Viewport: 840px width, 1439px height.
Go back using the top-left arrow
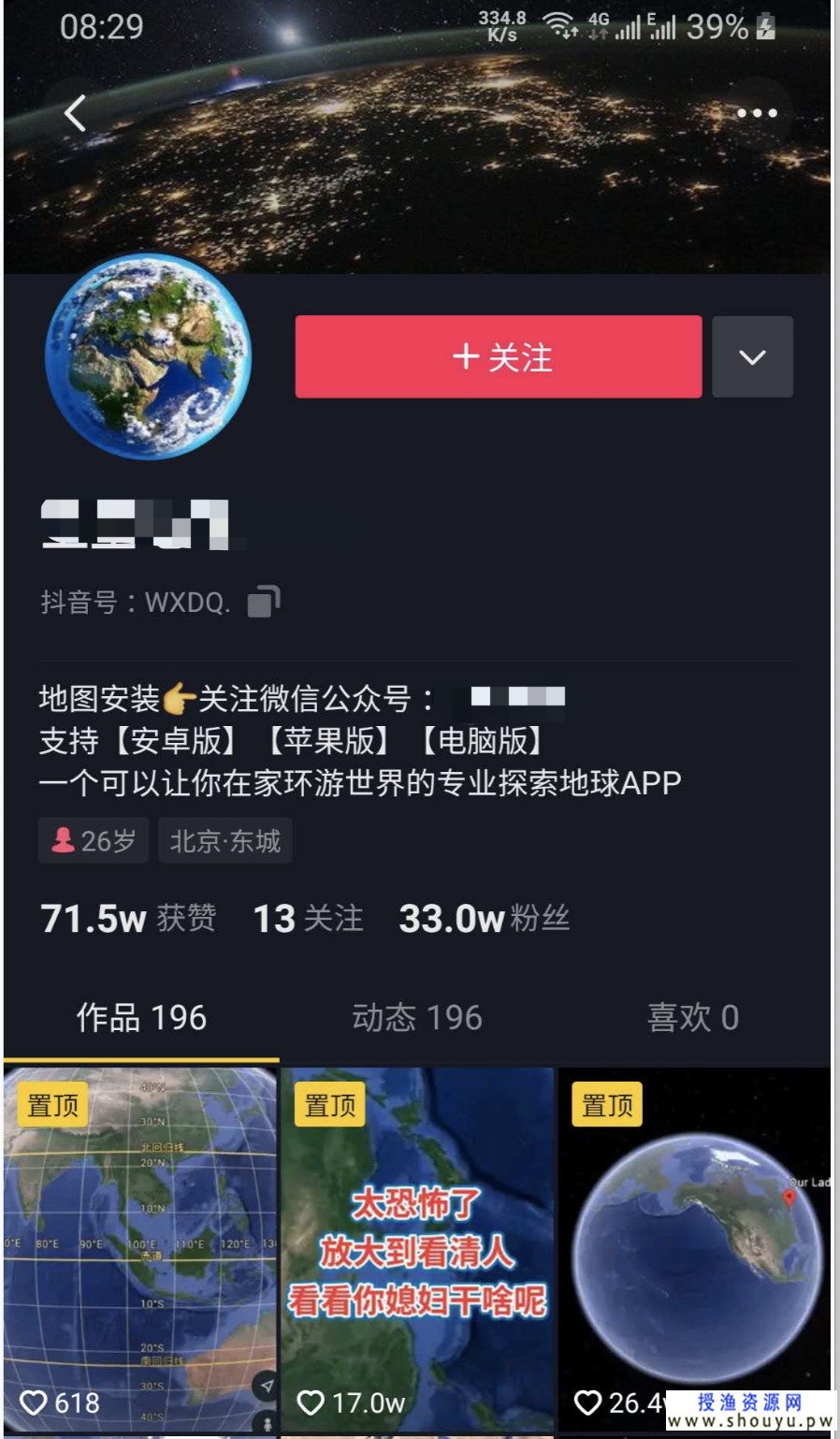coord(76,113)
